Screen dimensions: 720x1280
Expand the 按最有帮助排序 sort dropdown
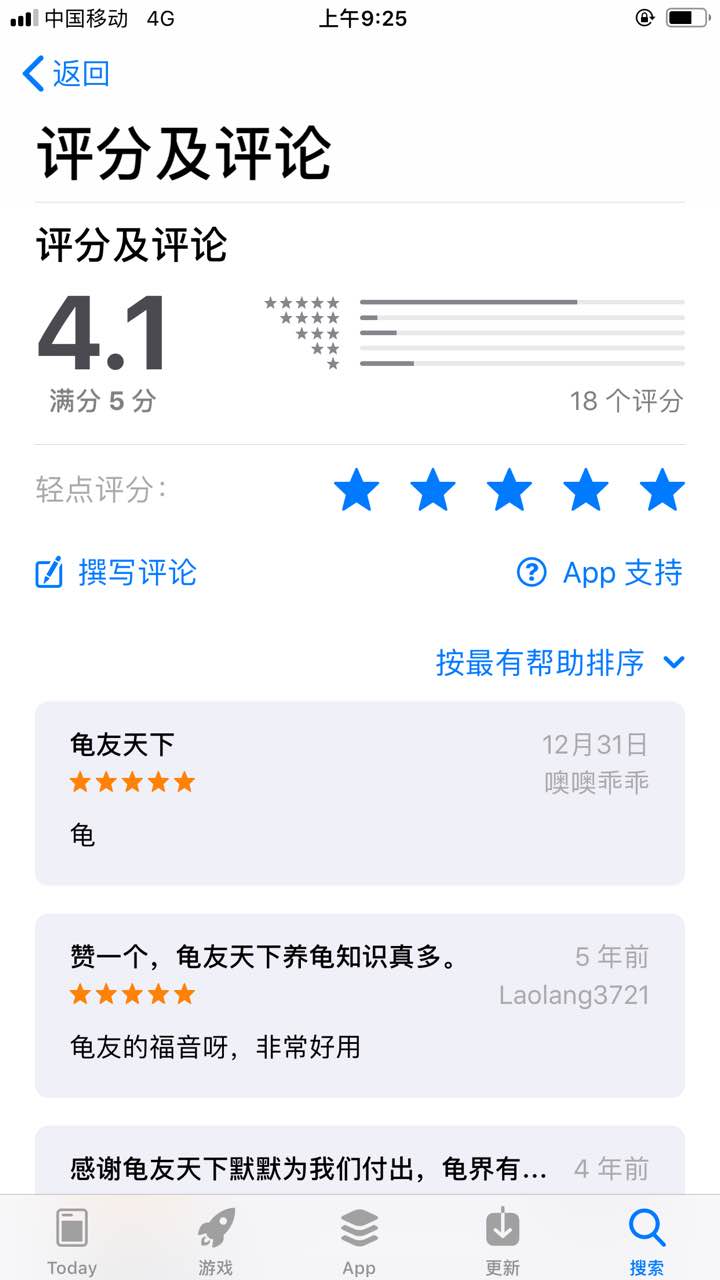click(560, 662)
